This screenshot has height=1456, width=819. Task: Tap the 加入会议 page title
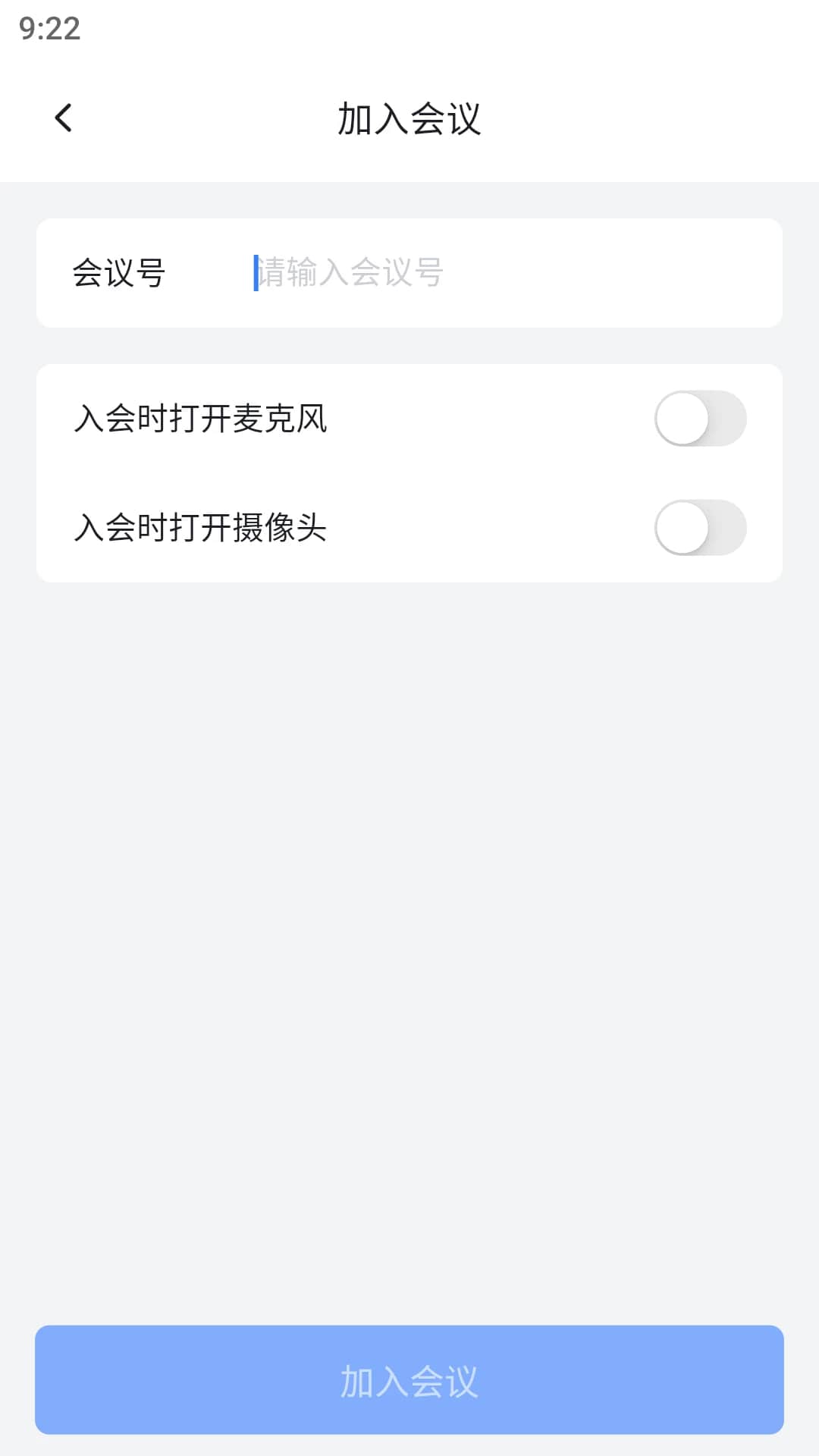(x=409, y=117)
